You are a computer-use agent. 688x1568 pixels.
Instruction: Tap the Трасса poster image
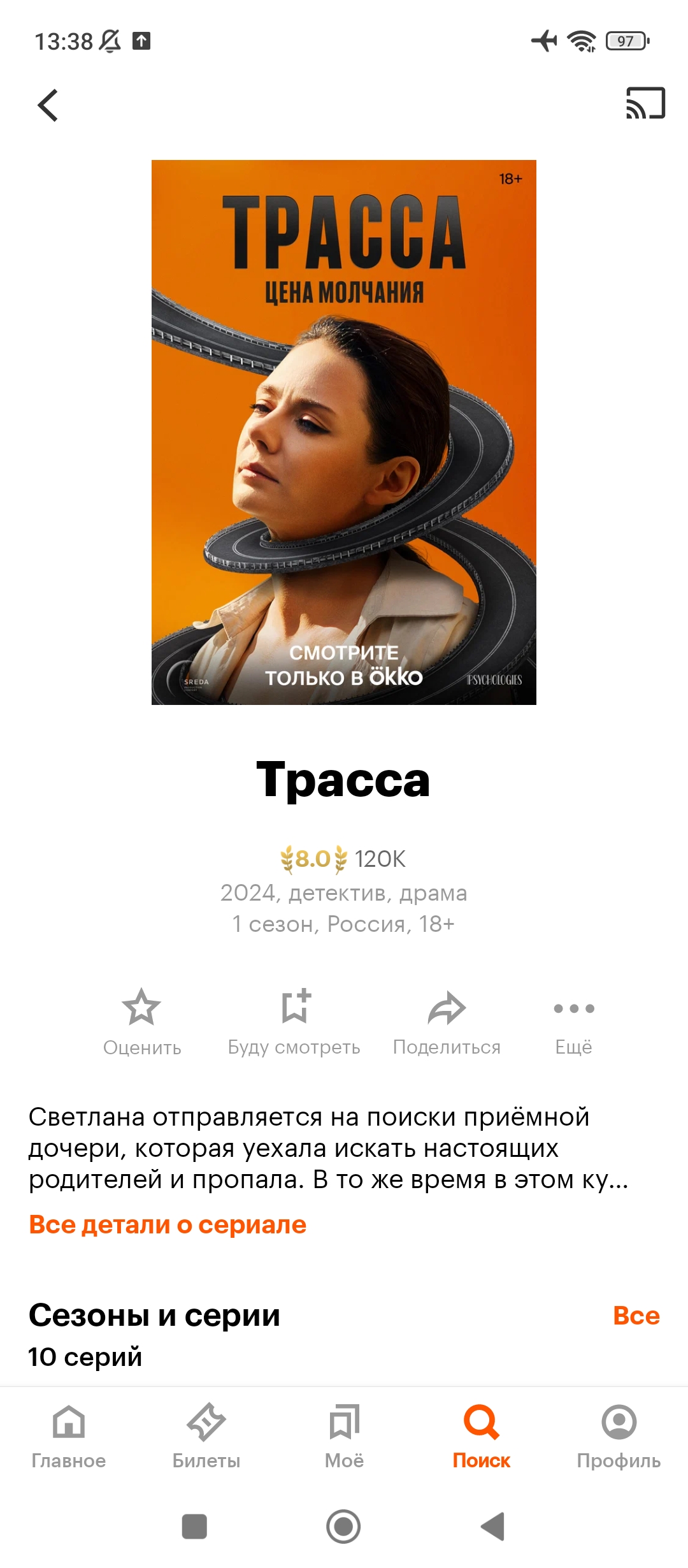pos(344,432)
